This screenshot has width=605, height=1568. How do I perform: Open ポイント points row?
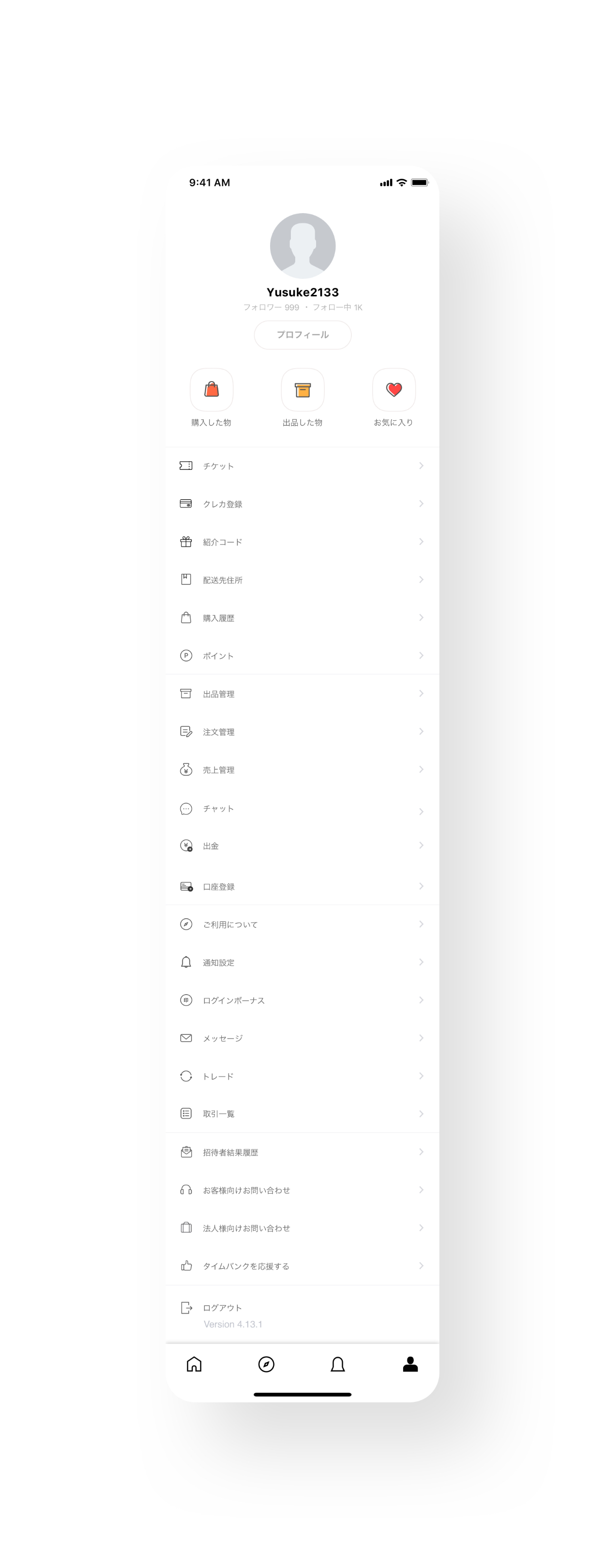(x=302, y=656)
